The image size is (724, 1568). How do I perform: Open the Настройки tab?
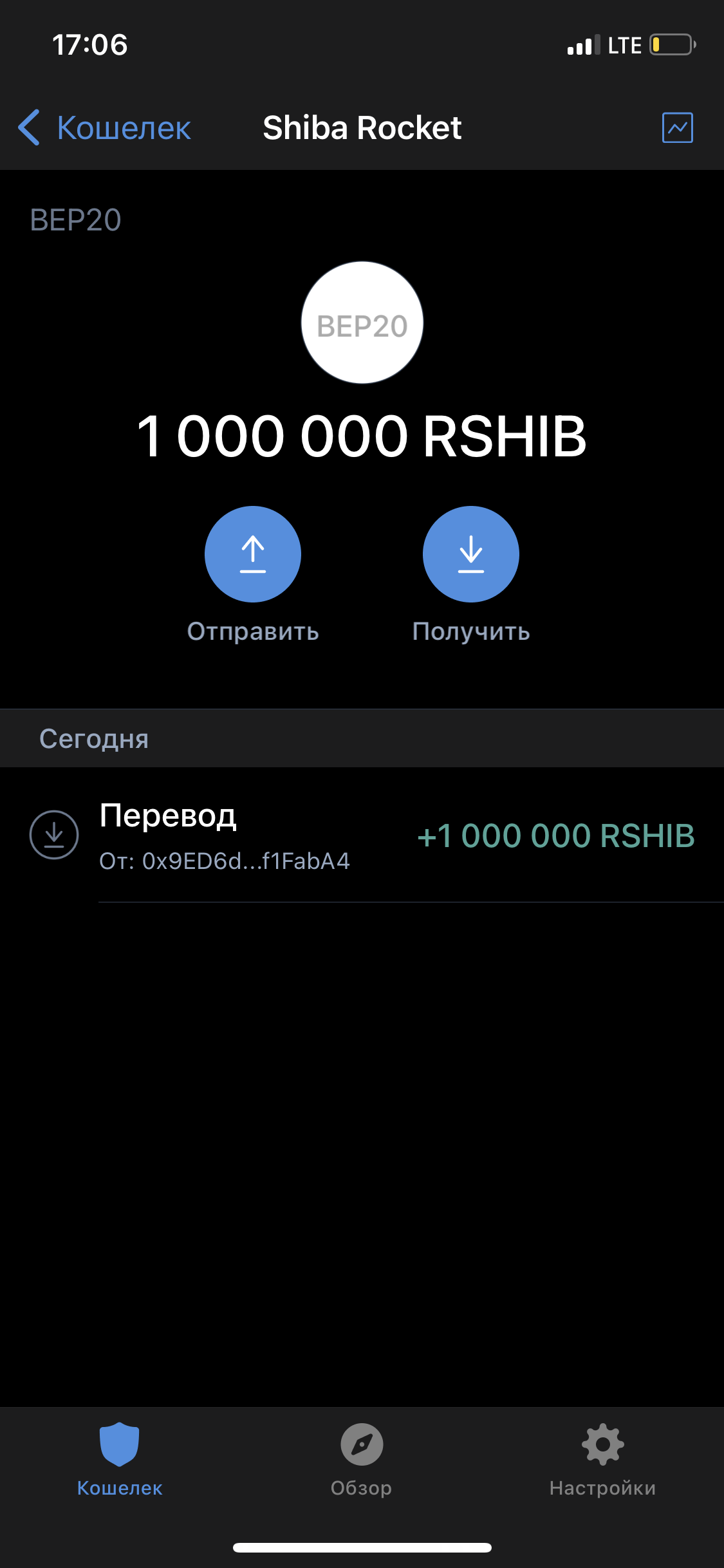[x=603, y=1460]
